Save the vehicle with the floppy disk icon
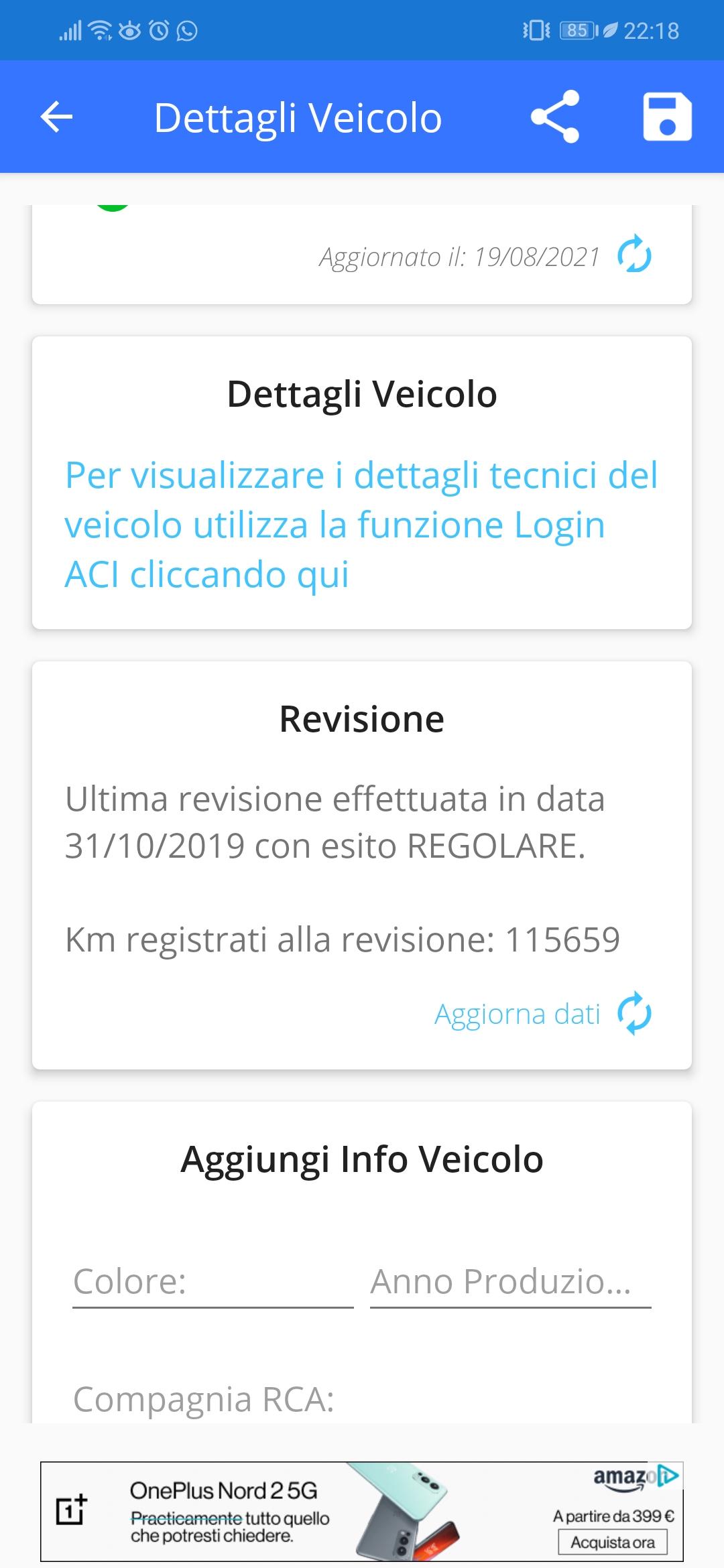 tap(667, 117)
